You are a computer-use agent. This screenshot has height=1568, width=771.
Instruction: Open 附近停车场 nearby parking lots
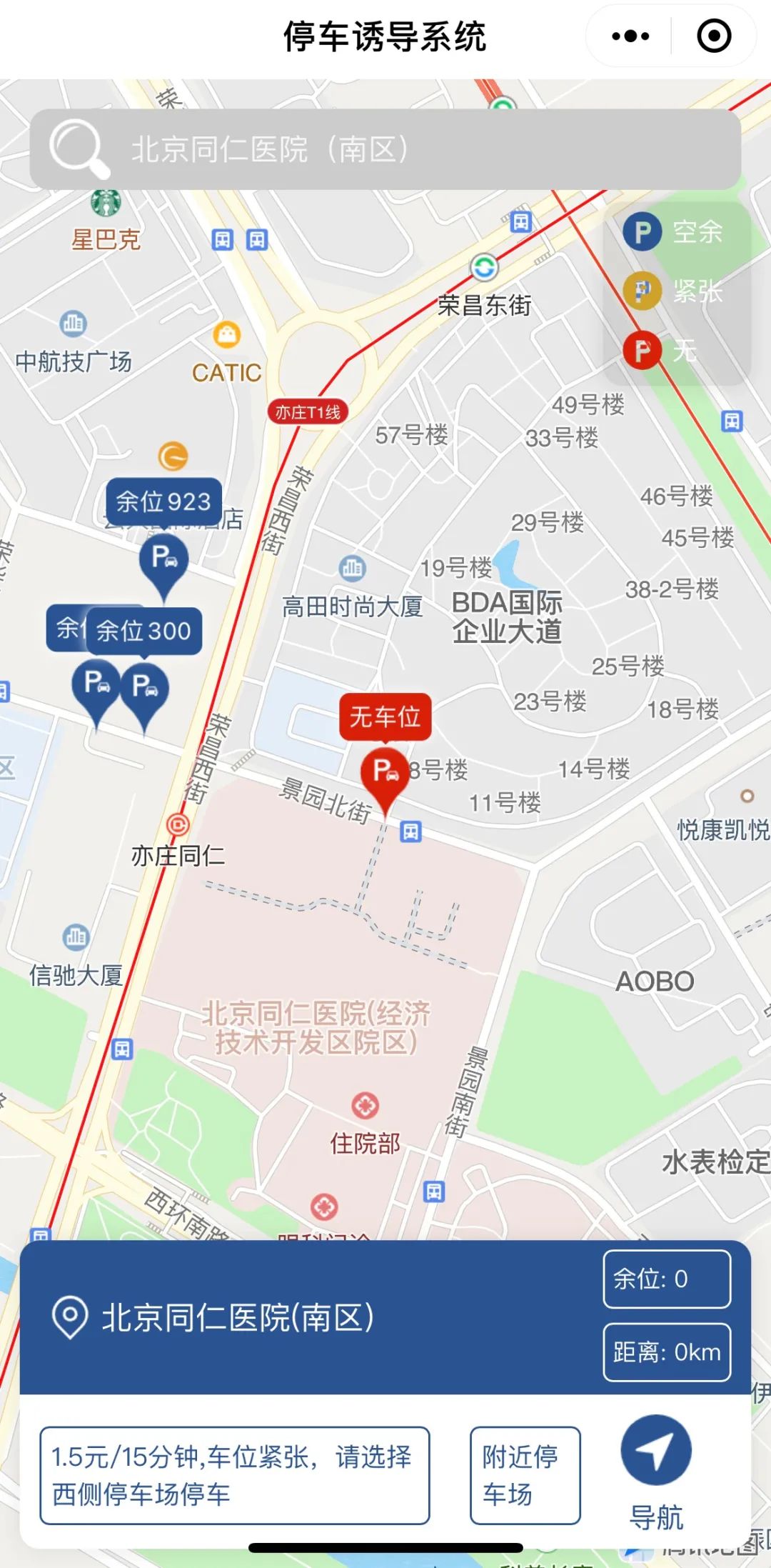pos(525,1475)
